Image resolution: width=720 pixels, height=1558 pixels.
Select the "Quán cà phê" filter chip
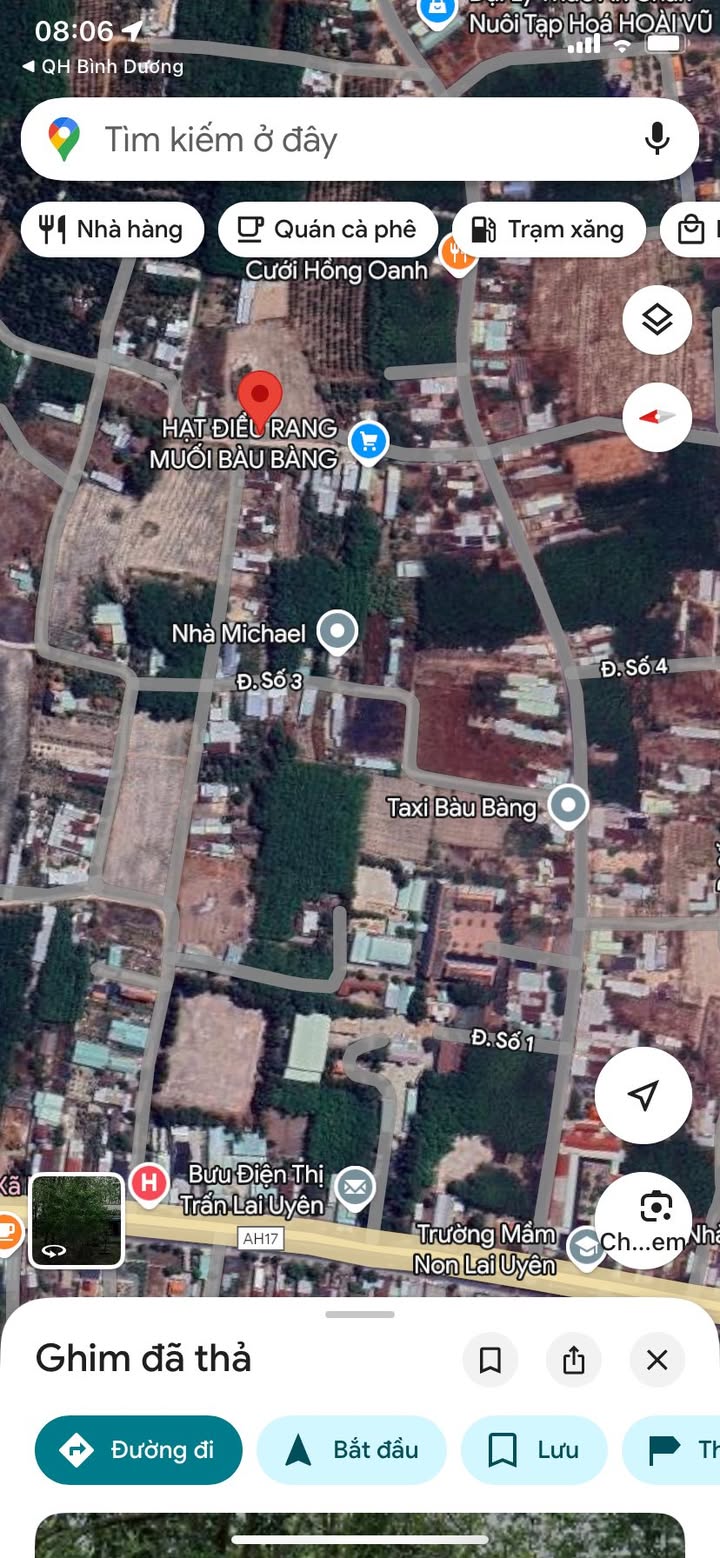pos(328,230)
